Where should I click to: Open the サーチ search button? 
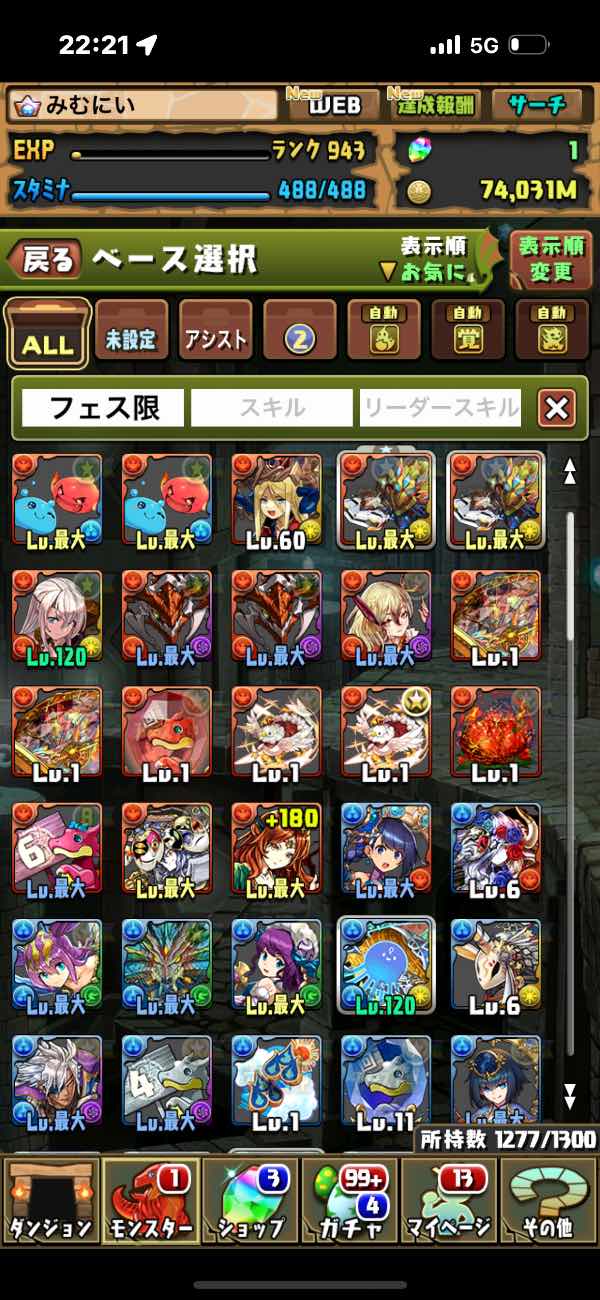(x=535, y=104)
